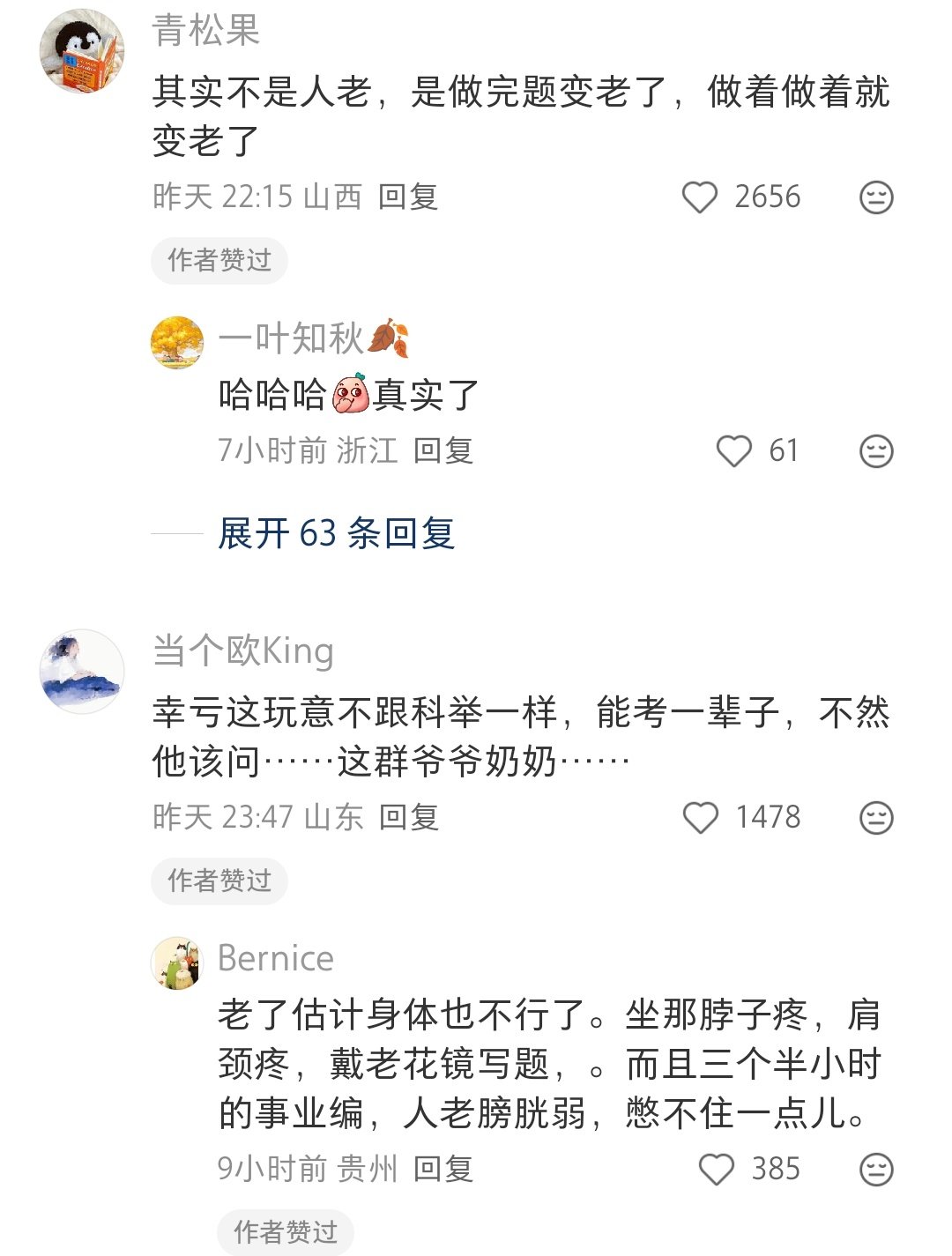The image size is (952, 1256).
Task: Like 青松果's comment
Action: point(700,197)
